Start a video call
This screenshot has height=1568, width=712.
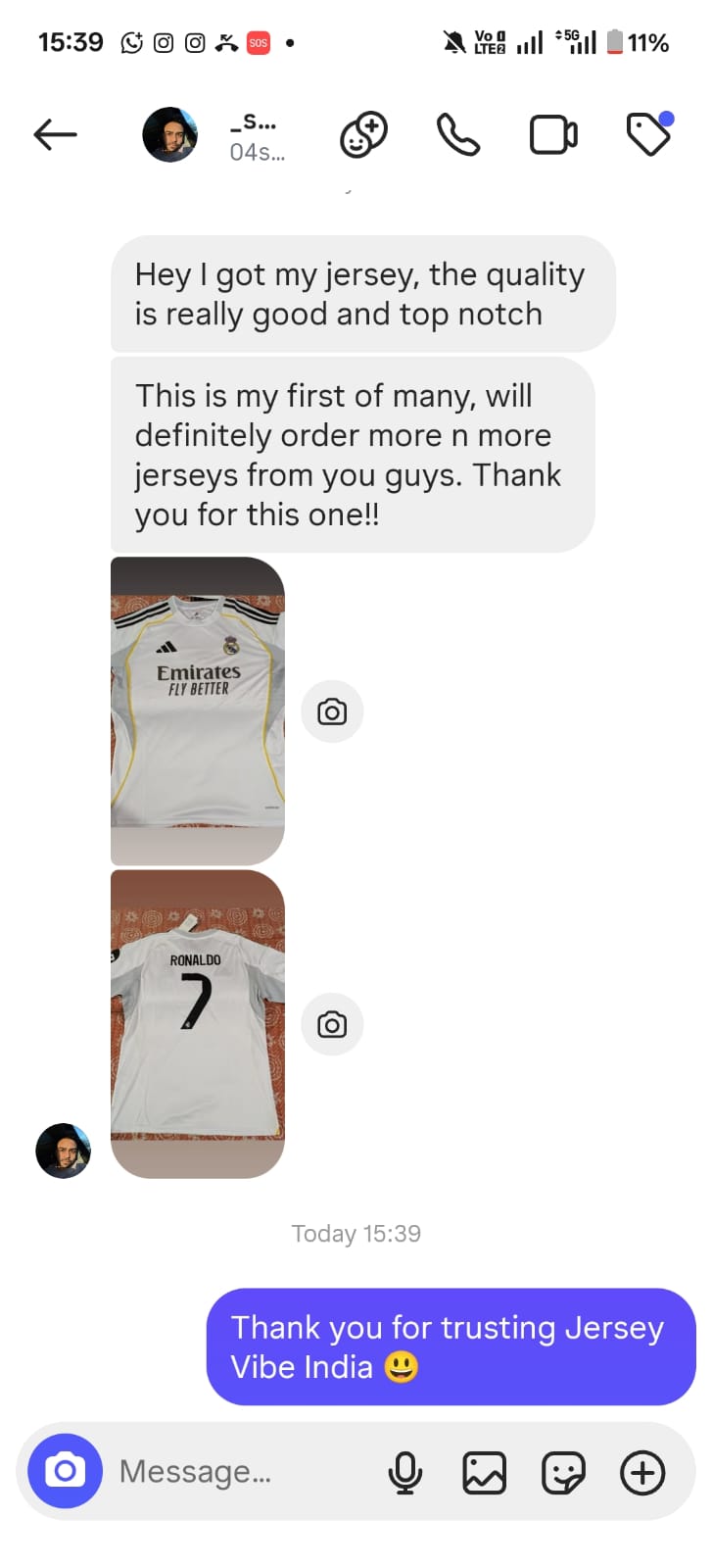(x=553, y=134)
